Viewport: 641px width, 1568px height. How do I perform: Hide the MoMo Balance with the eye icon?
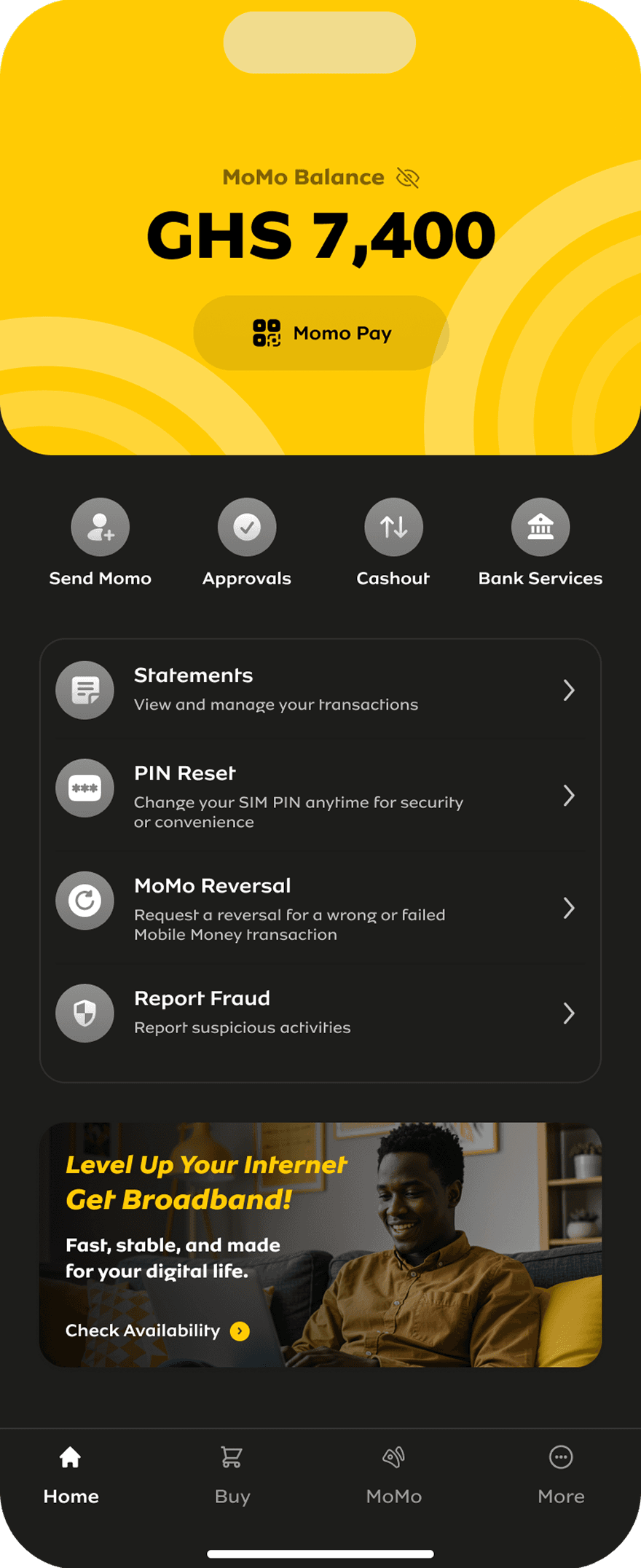409,177
